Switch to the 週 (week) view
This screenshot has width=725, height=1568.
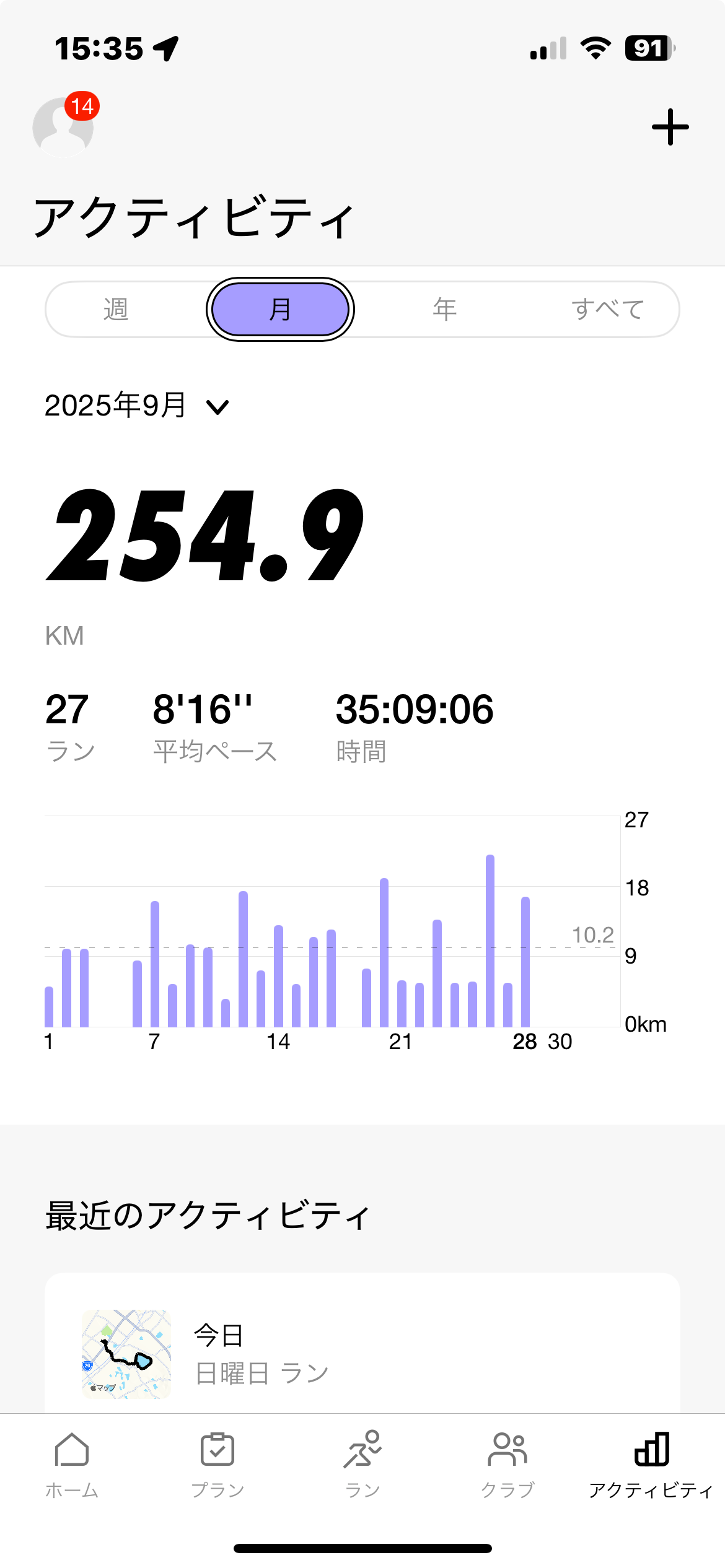pyautogui.click(x=116, y=309)
